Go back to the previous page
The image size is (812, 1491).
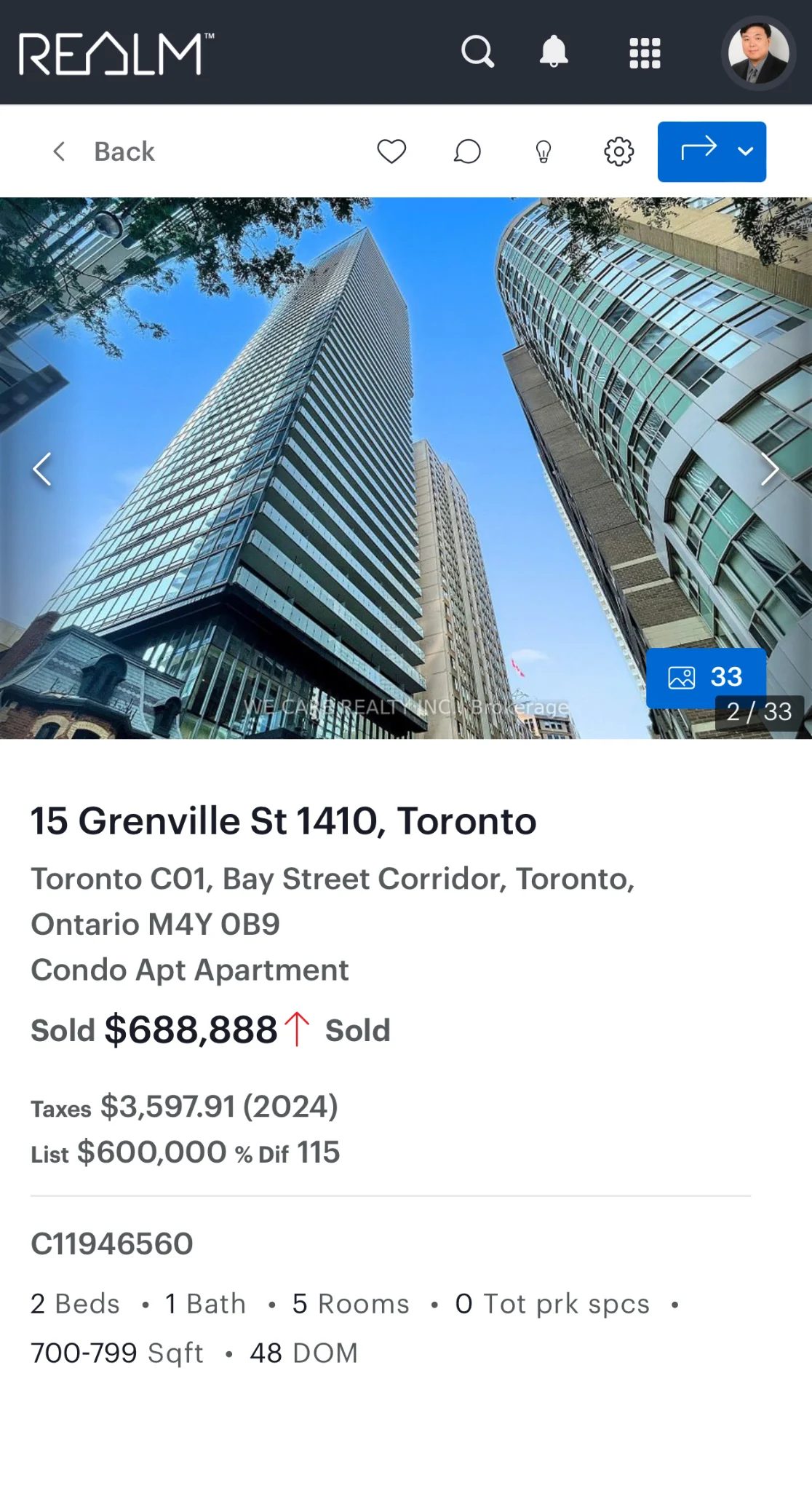103,151
